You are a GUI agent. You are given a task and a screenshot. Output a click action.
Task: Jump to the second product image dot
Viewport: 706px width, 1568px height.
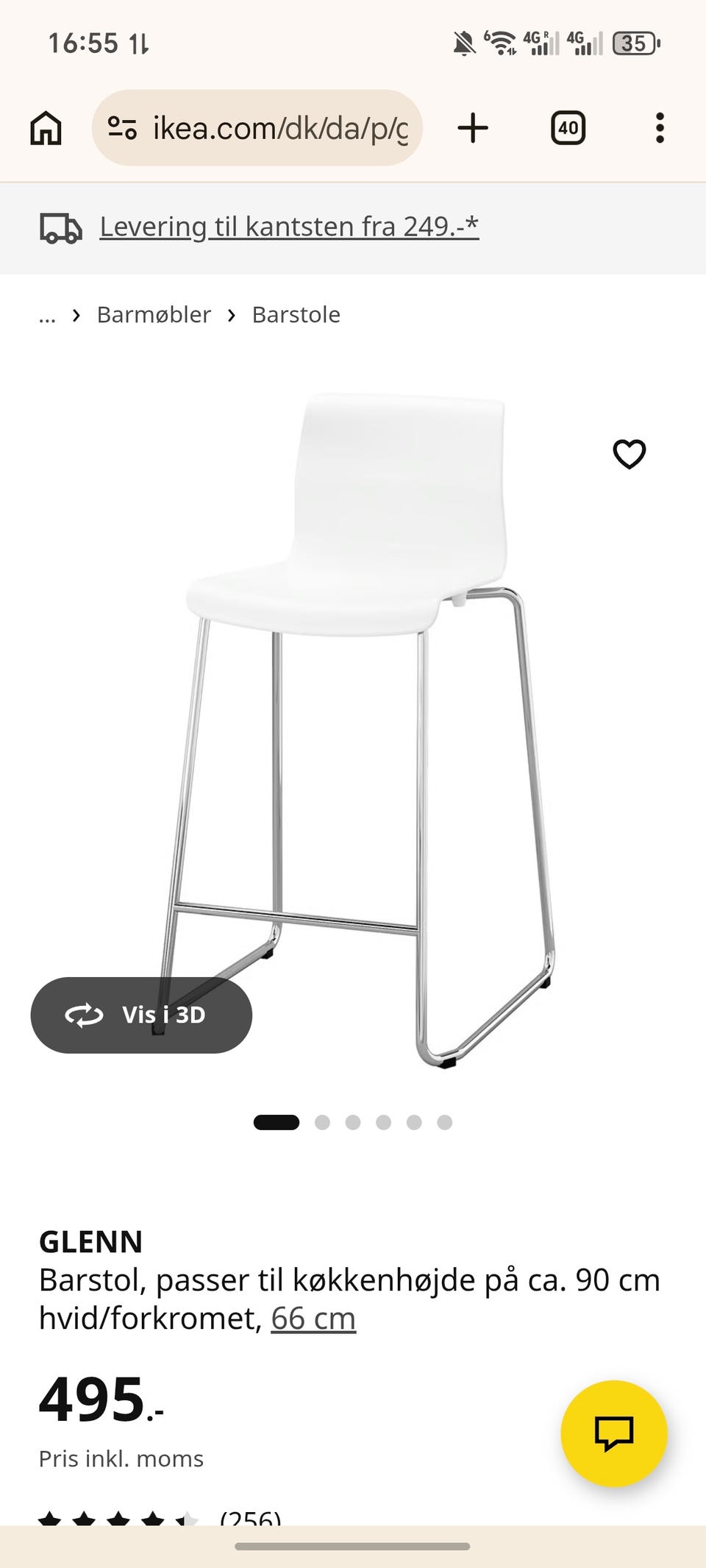tap(322, 1122)
